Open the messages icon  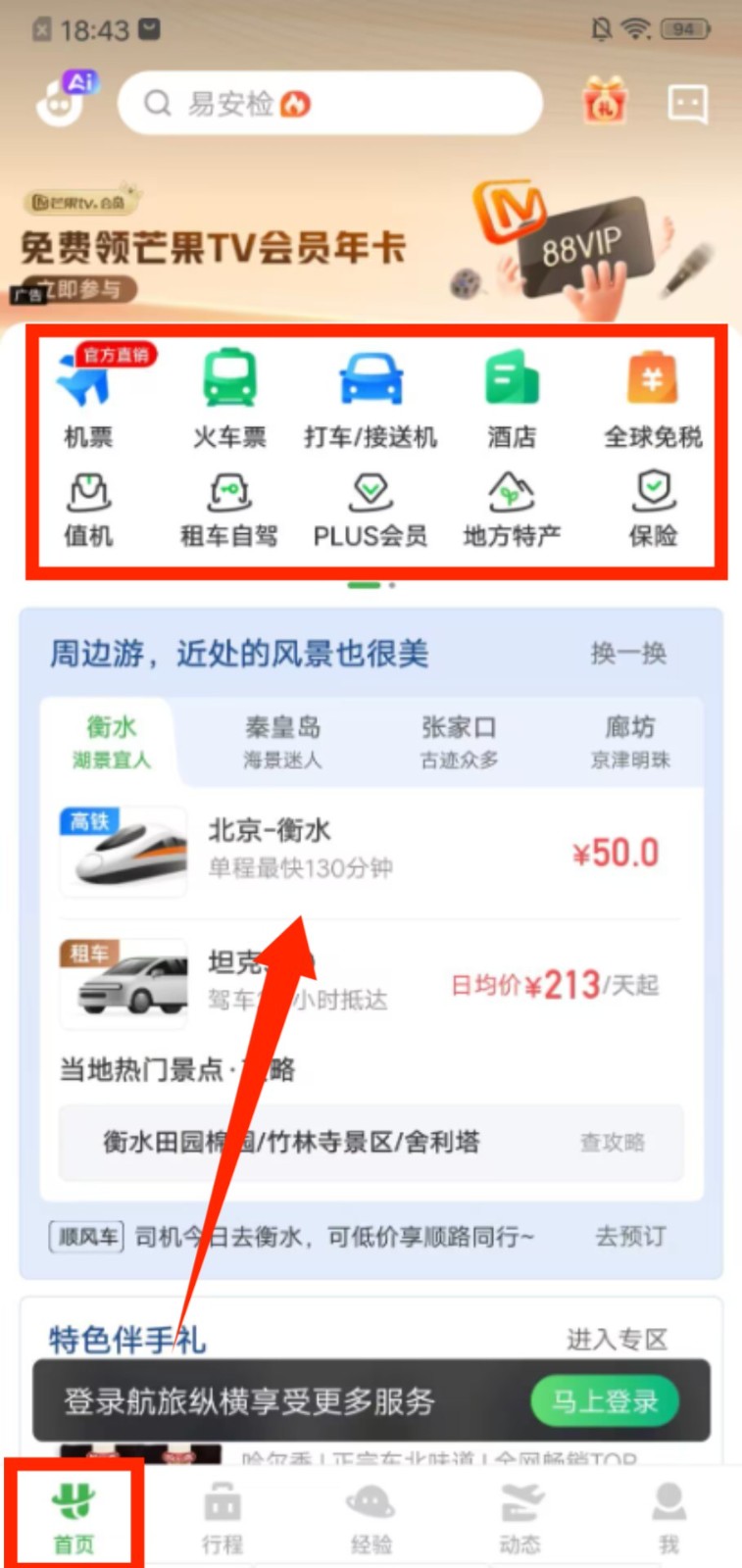tap(687, 103)
